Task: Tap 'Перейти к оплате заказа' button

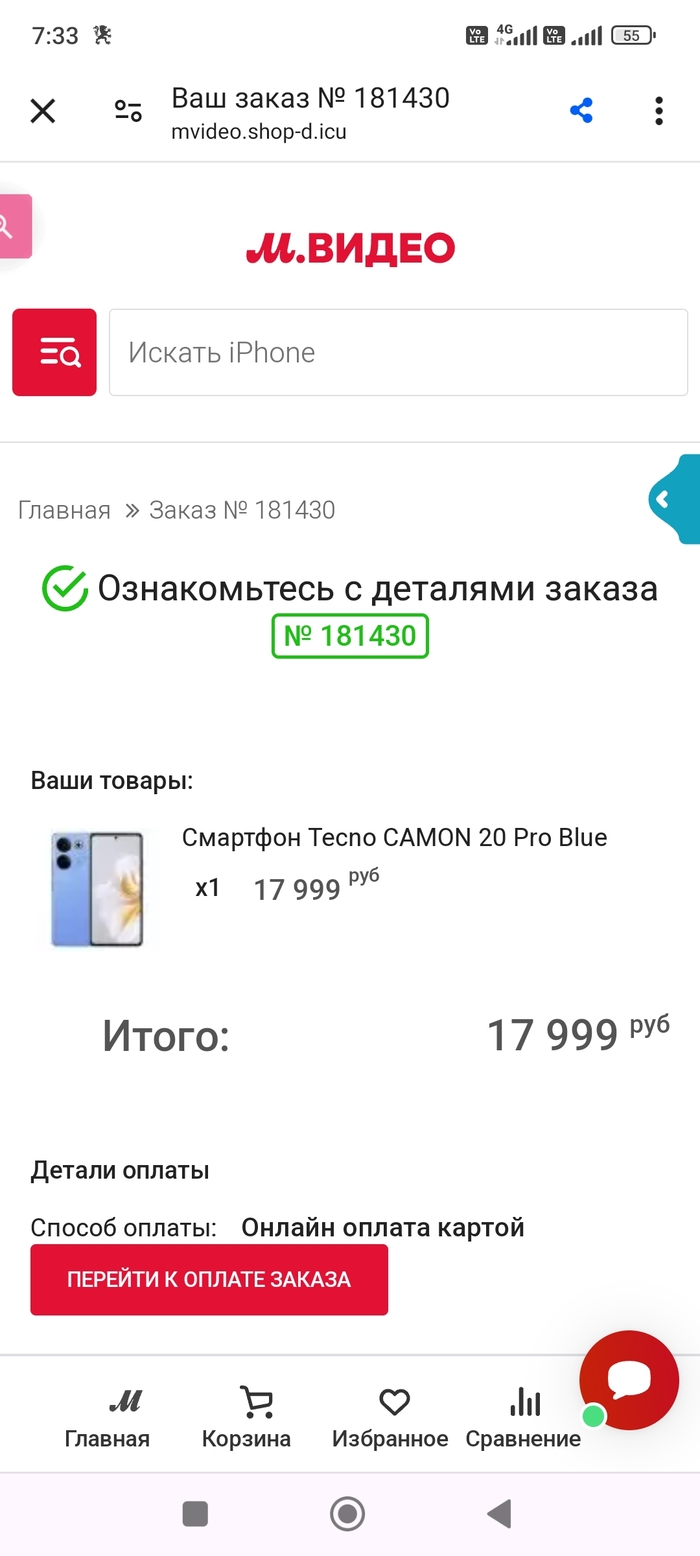Action: 209,1279
